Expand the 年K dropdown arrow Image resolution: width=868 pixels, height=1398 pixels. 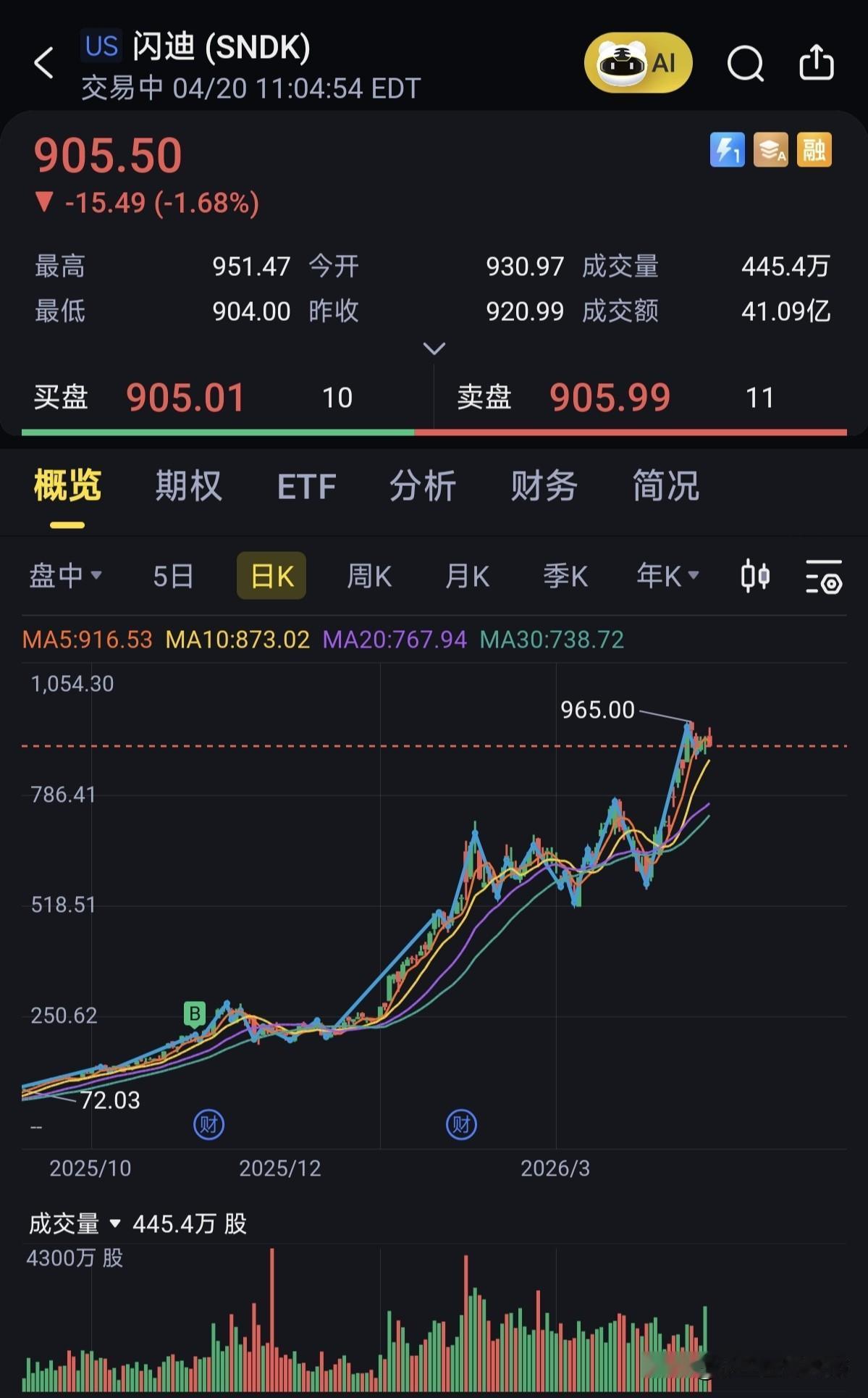tap(693, 574)
